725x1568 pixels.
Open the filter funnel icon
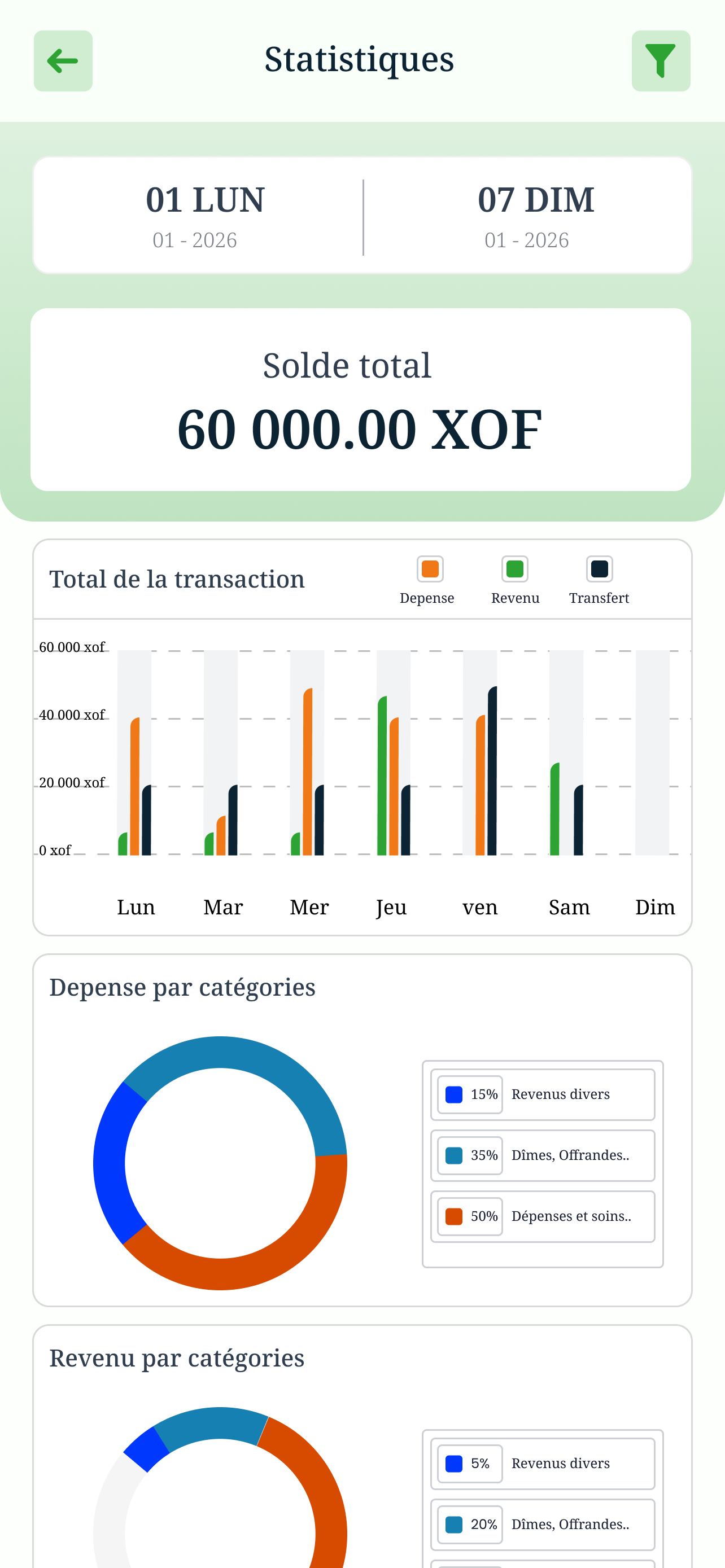[x=661, y=61]
